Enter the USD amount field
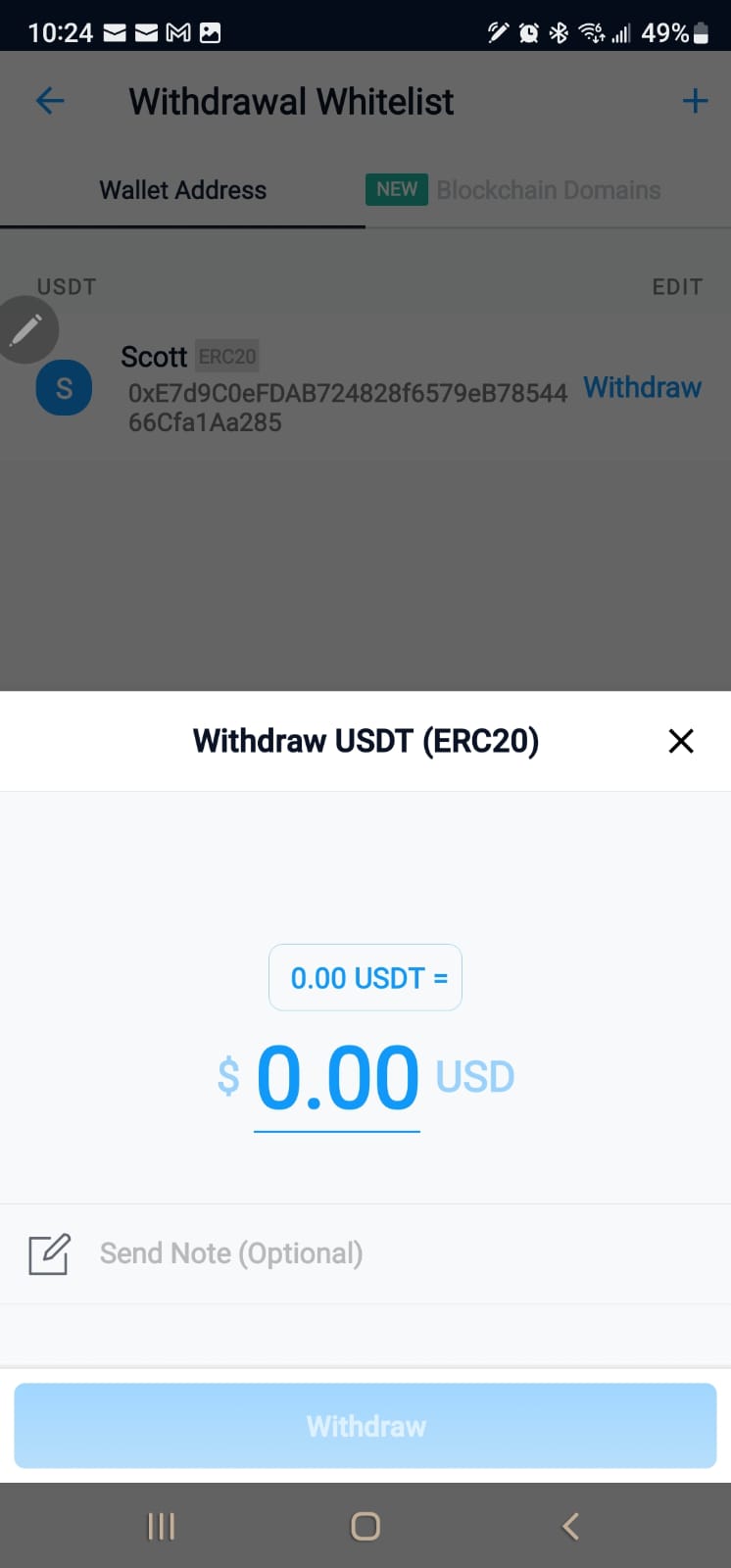 pos(337,1078)
